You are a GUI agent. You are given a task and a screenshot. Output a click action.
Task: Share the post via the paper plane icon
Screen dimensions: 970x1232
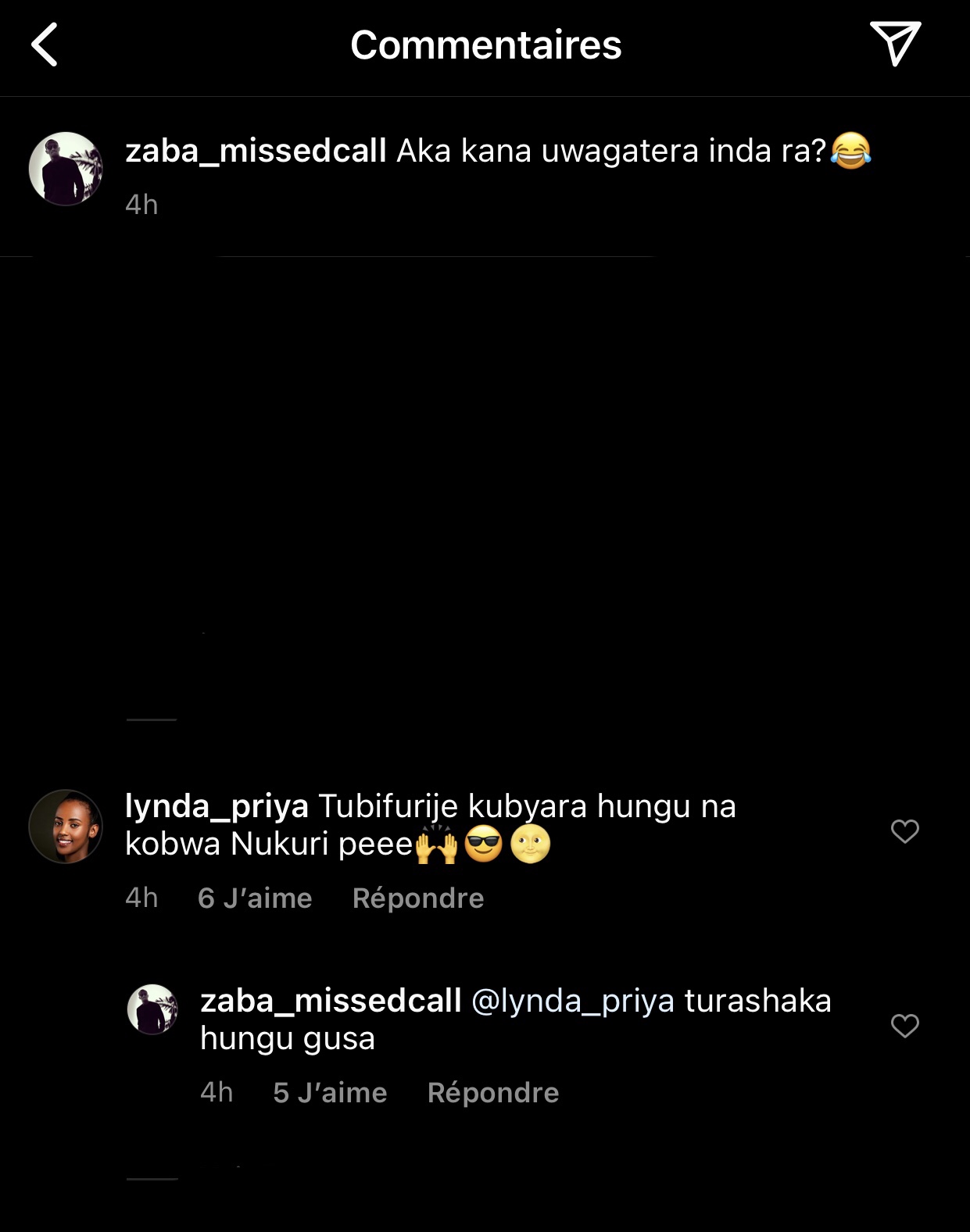(x=895, y=44)
